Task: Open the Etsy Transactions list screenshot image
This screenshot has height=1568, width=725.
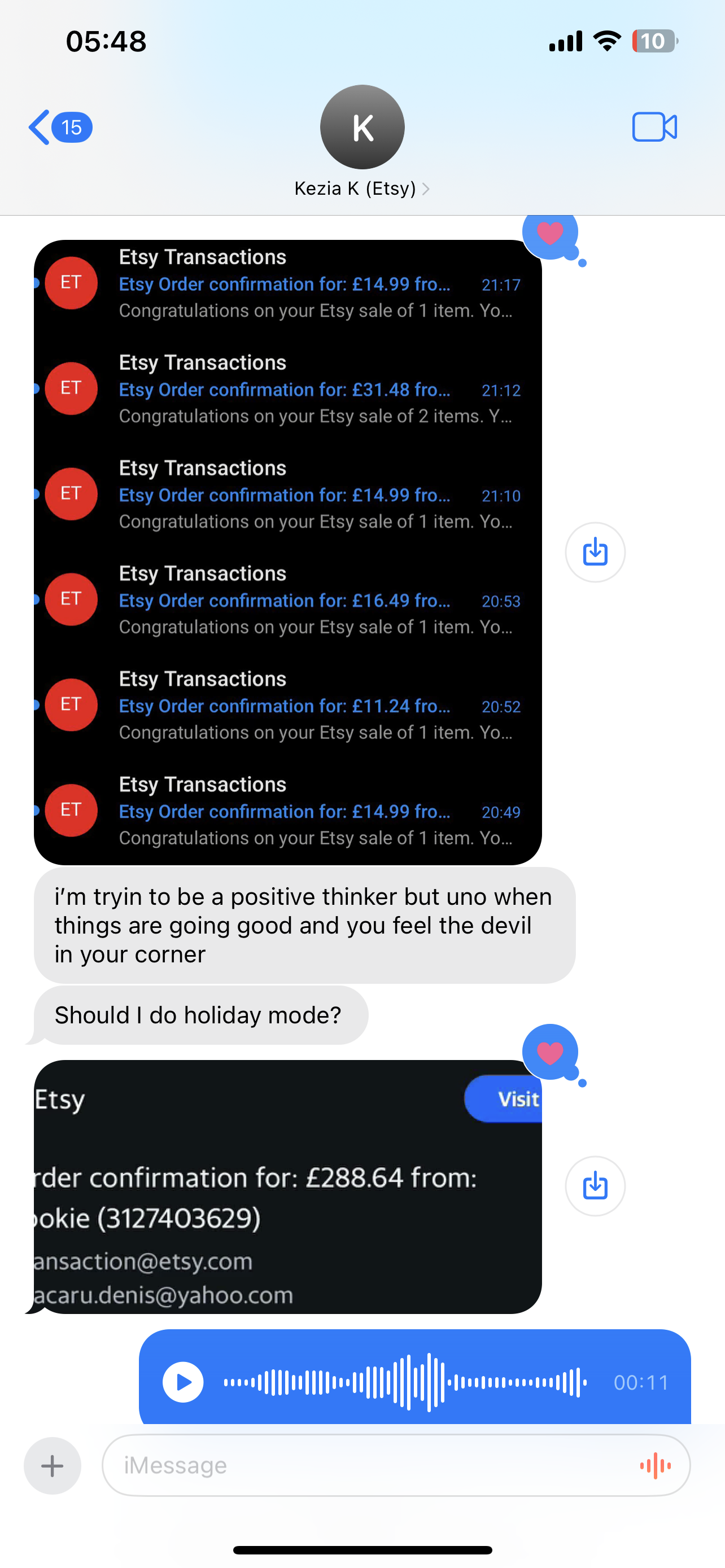Action: click(287, 551)
